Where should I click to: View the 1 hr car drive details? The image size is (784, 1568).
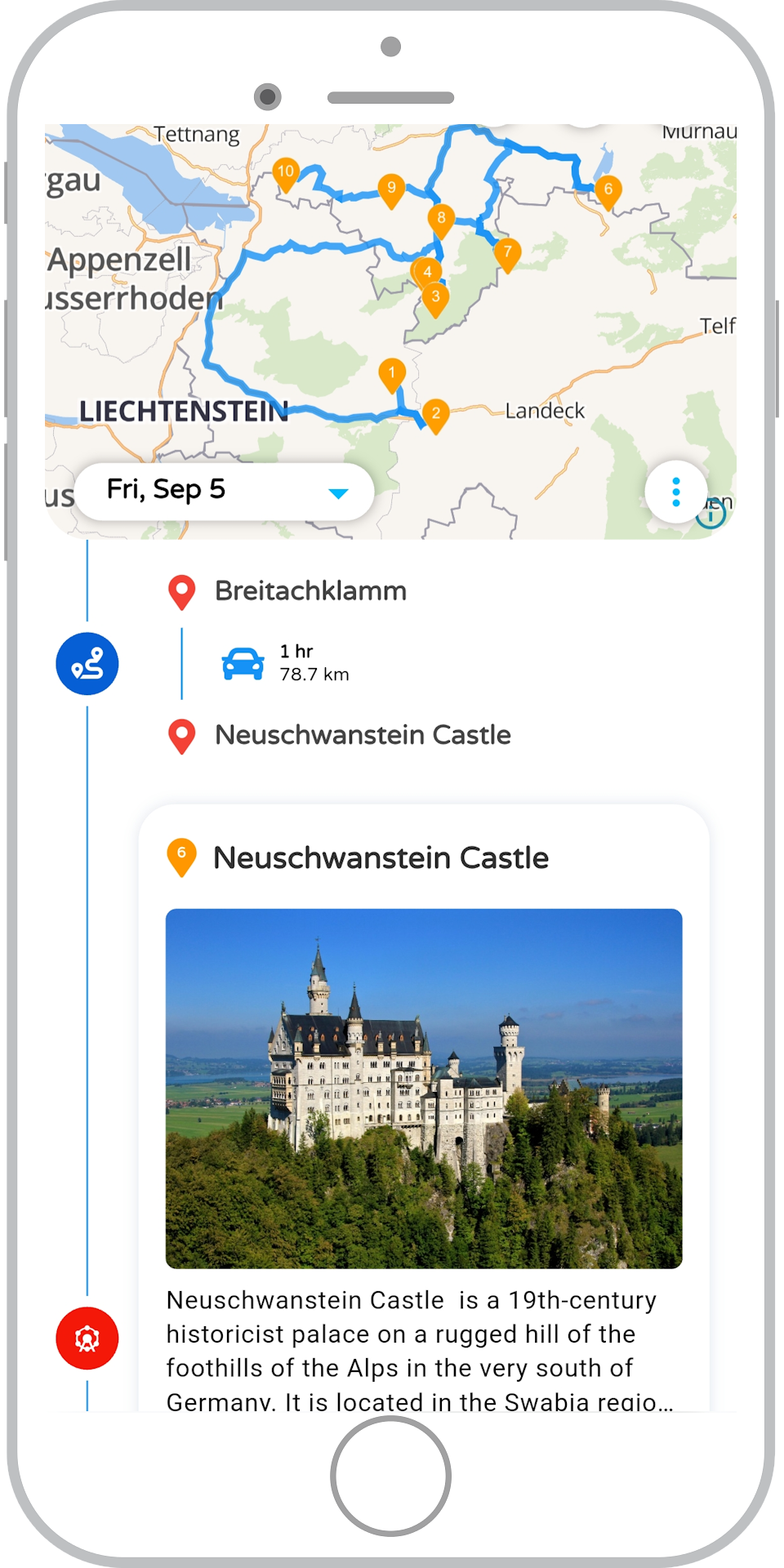286,663
